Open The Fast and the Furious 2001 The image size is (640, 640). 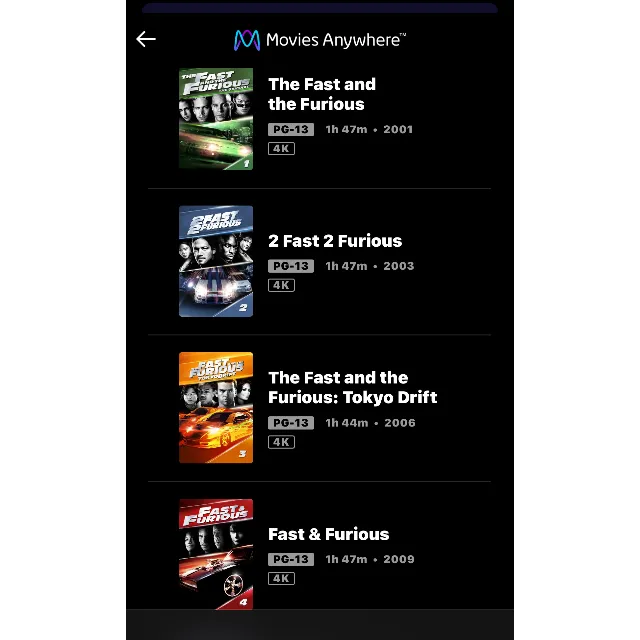(320, 95)
